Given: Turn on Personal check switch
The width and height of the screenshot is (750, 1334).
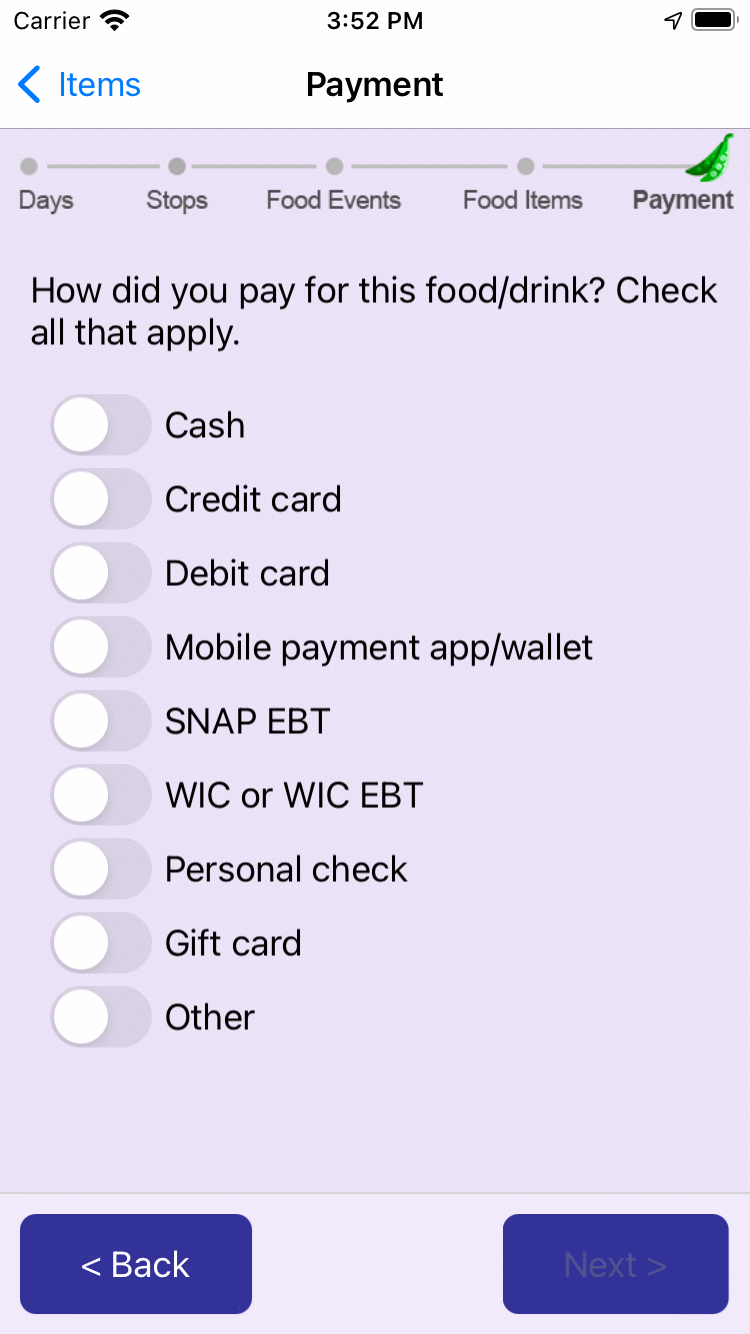Looking at the screenshot, I should pos(100,869).
